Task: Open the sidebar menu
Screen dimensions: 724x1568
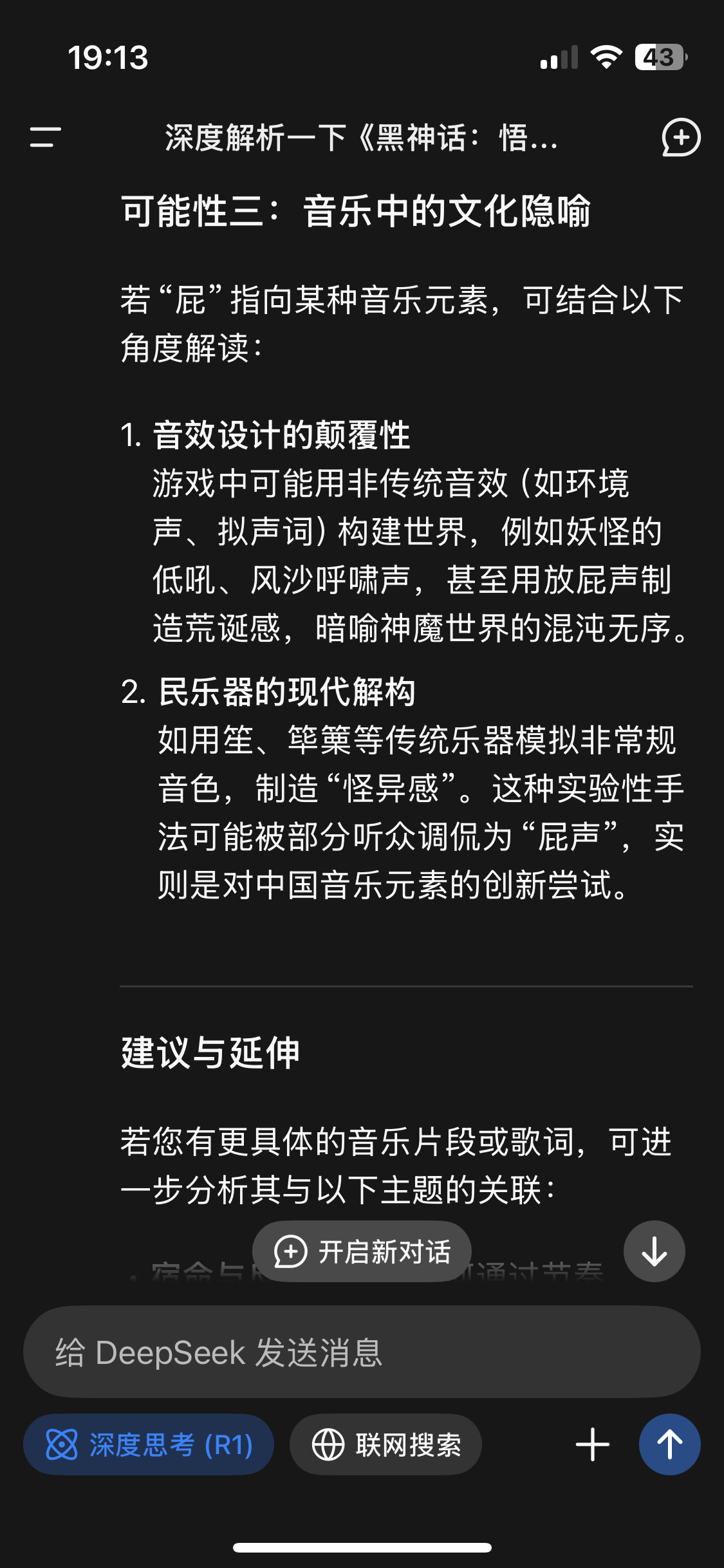Action: pyautogui.click(x=45, y=137)
